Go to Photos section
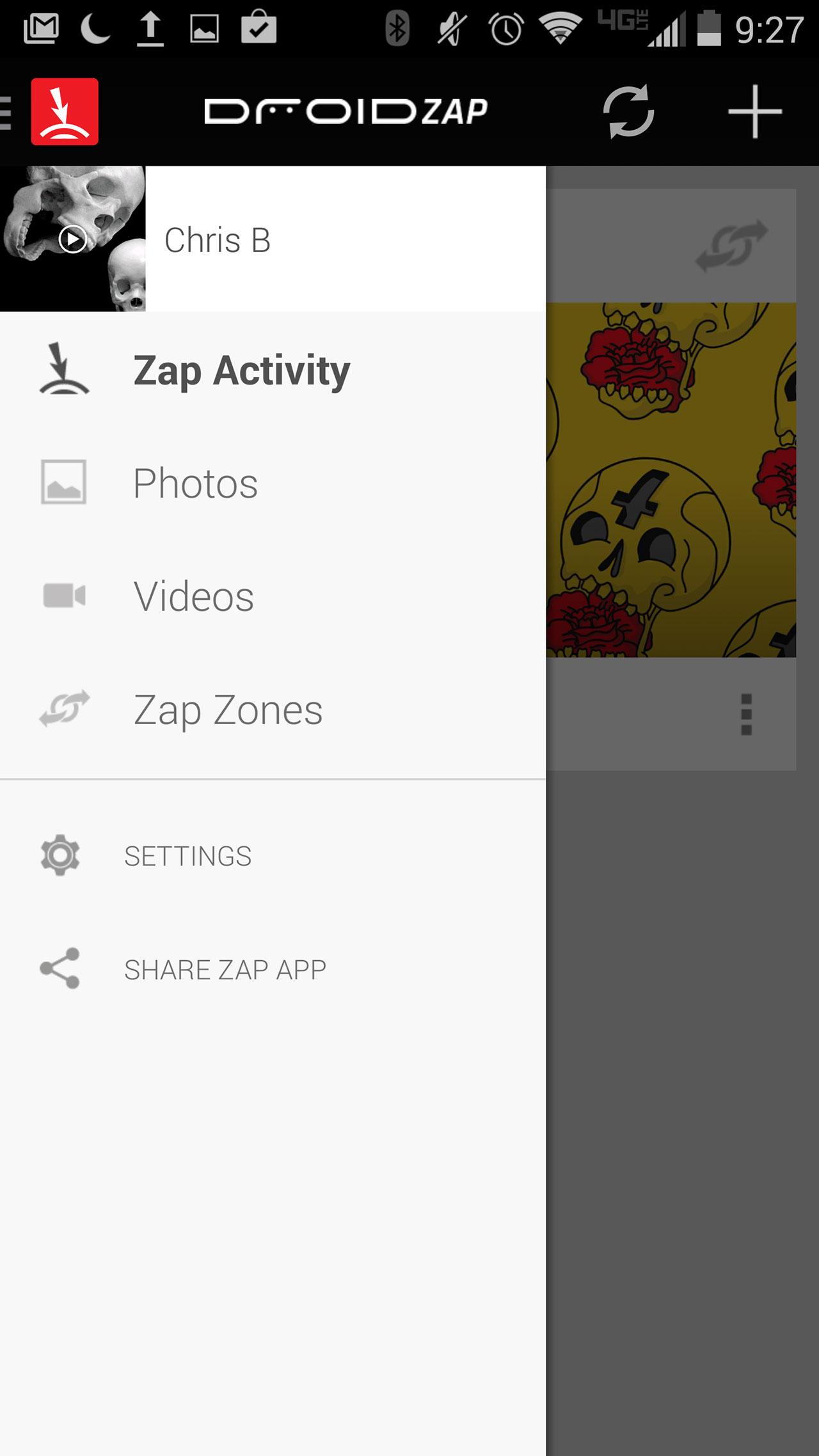The image size is (819, 1456). click(195, 483)
